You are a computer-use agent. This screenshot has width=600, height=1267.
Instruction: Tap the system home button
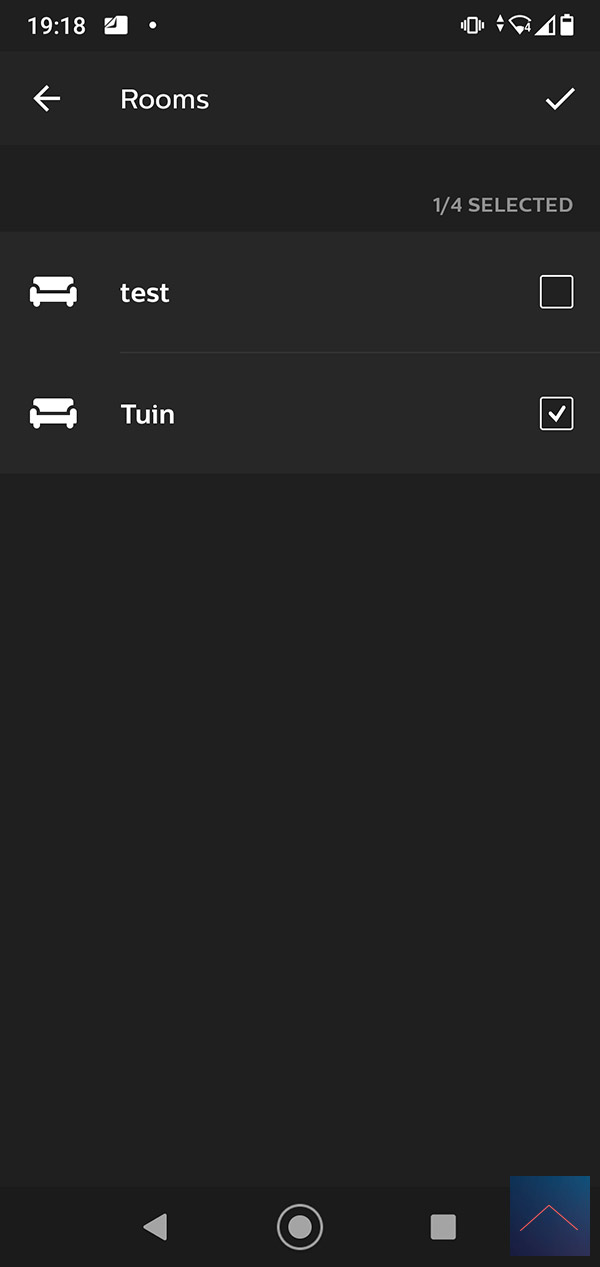click(x=300, y=1227)
